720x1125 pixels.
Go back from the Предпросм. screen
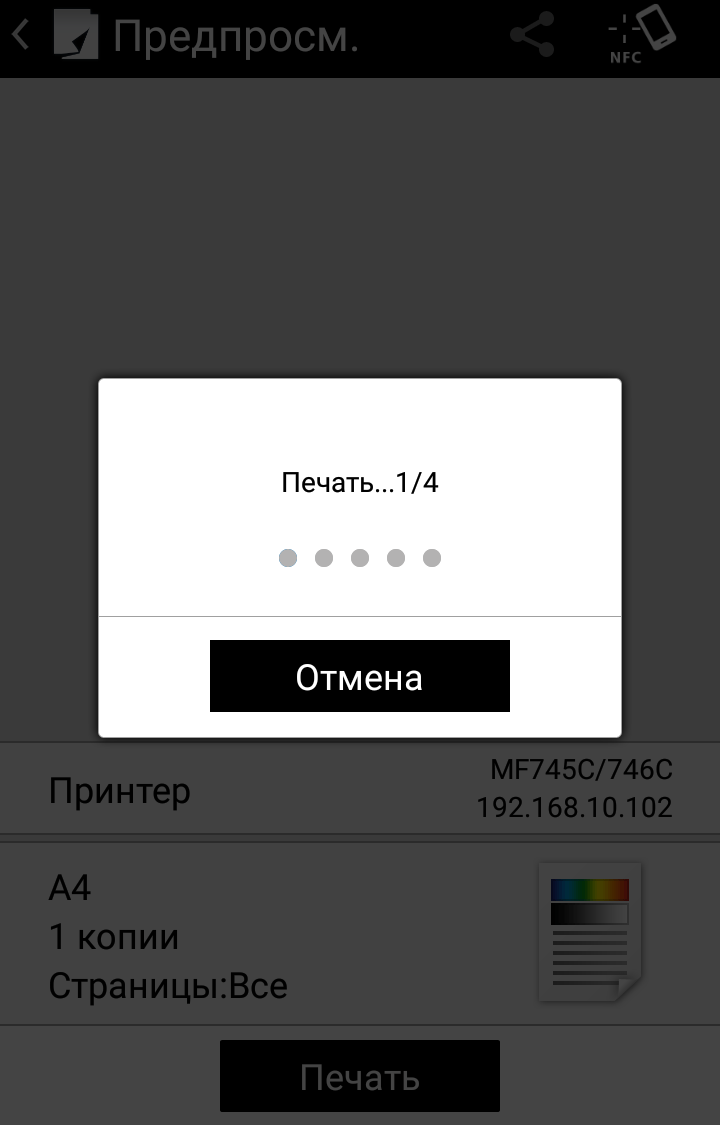[x=20, y=37]
